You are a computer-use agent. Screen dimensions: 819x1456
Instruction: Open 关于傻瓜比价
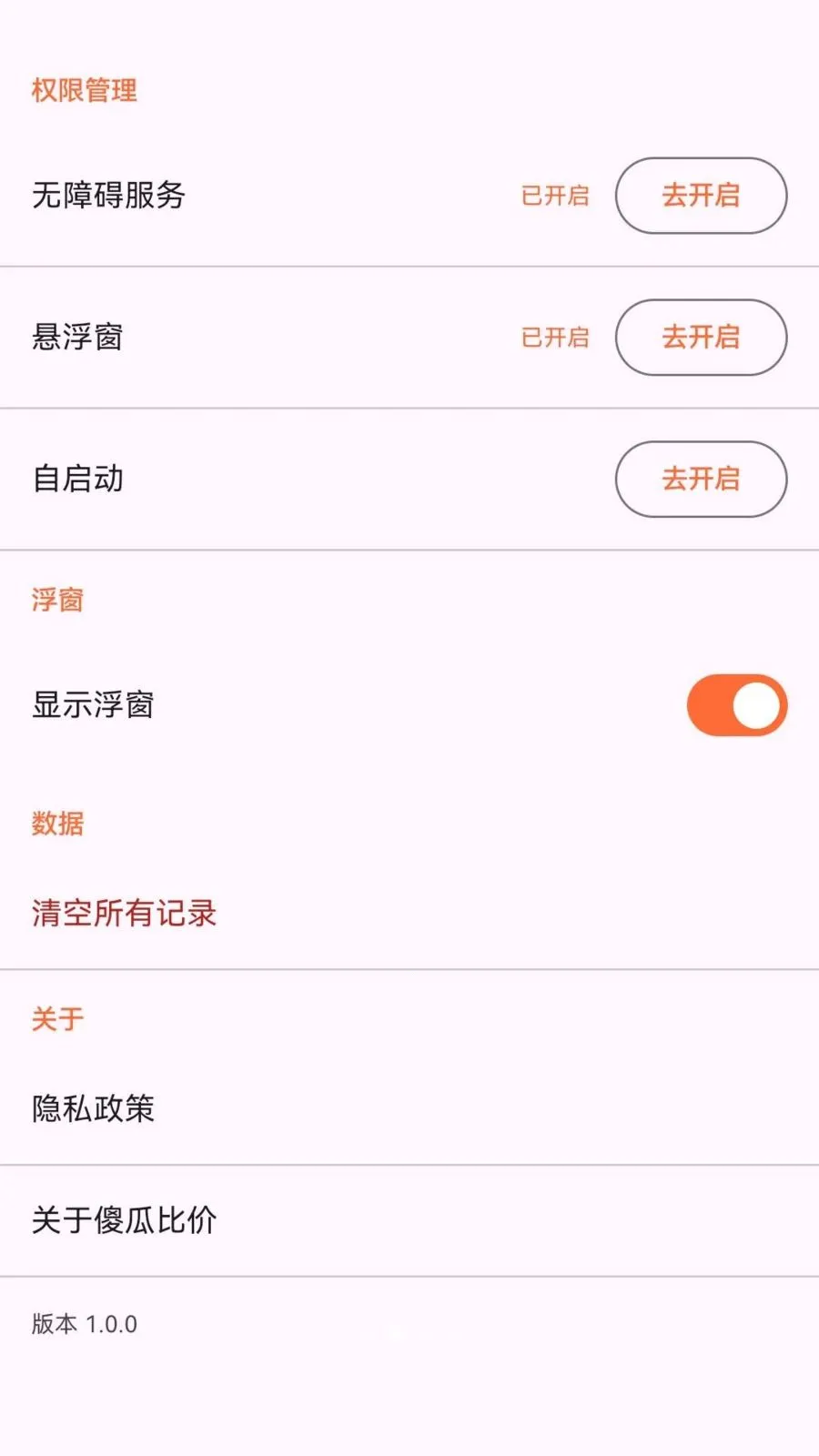(x=125, y=1220)
